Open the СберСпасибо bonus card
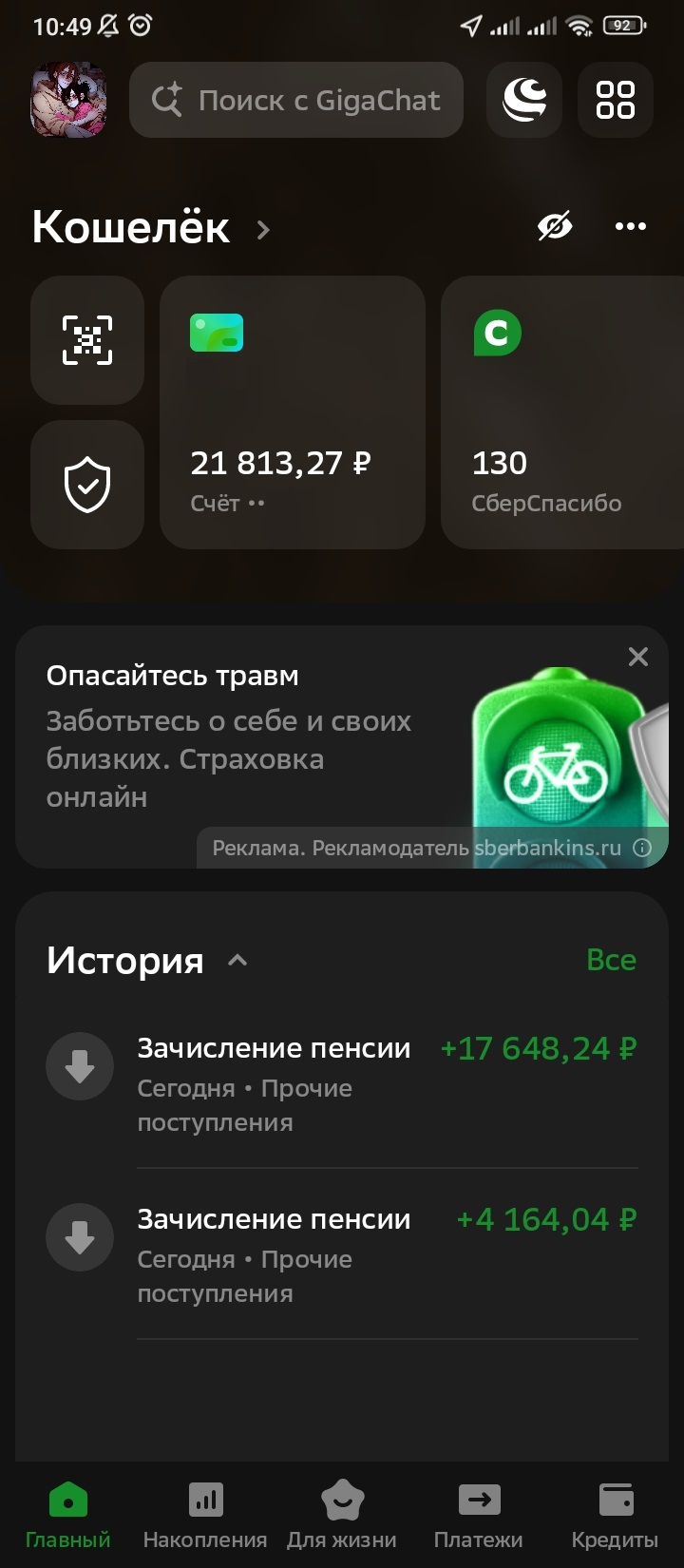This screenshot has width=684, height=1568. pyautogui.click(x=562, y=412)
